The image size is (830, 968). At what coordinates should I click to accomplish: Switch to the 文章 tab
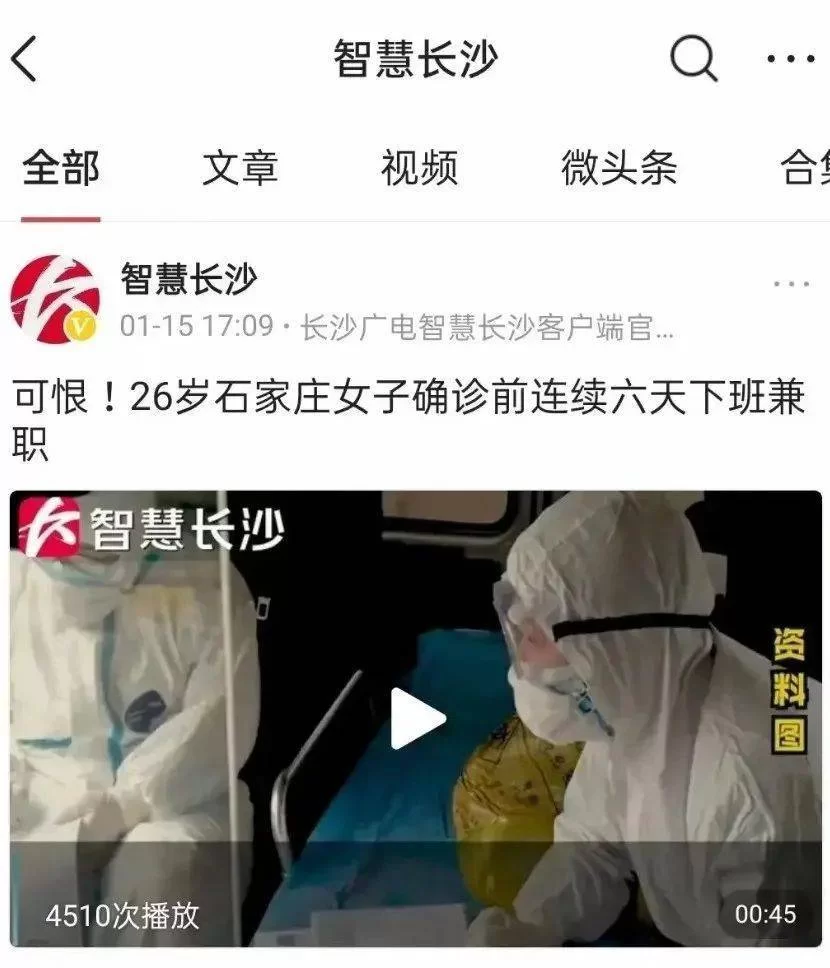click(x=240, y=167)
